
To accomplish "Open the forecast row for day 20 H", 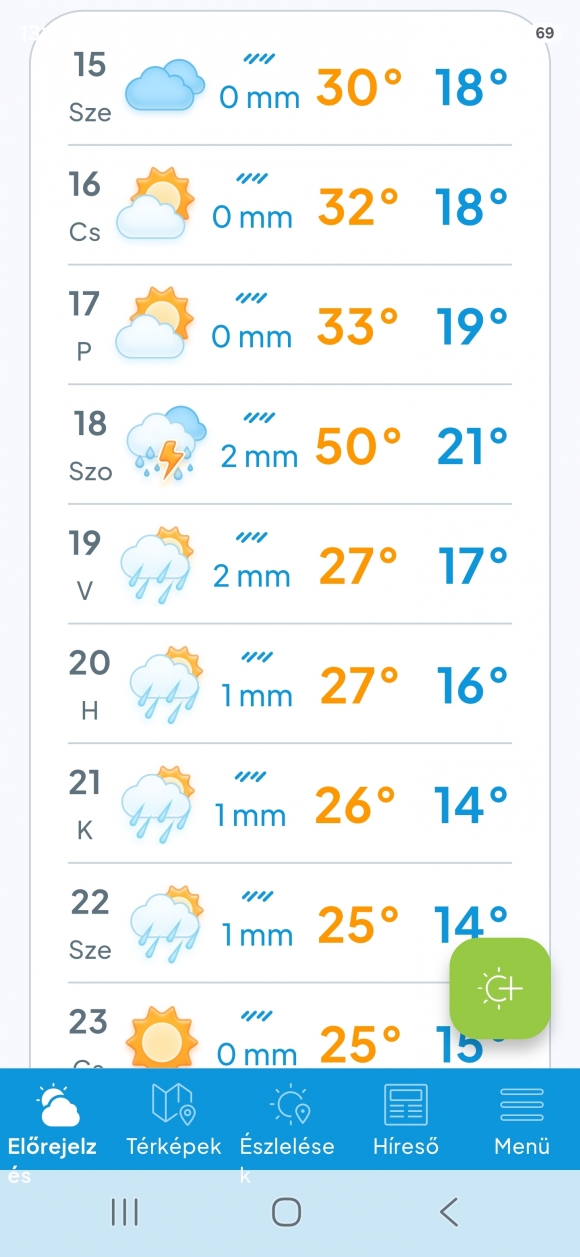I will coord(290,684).
